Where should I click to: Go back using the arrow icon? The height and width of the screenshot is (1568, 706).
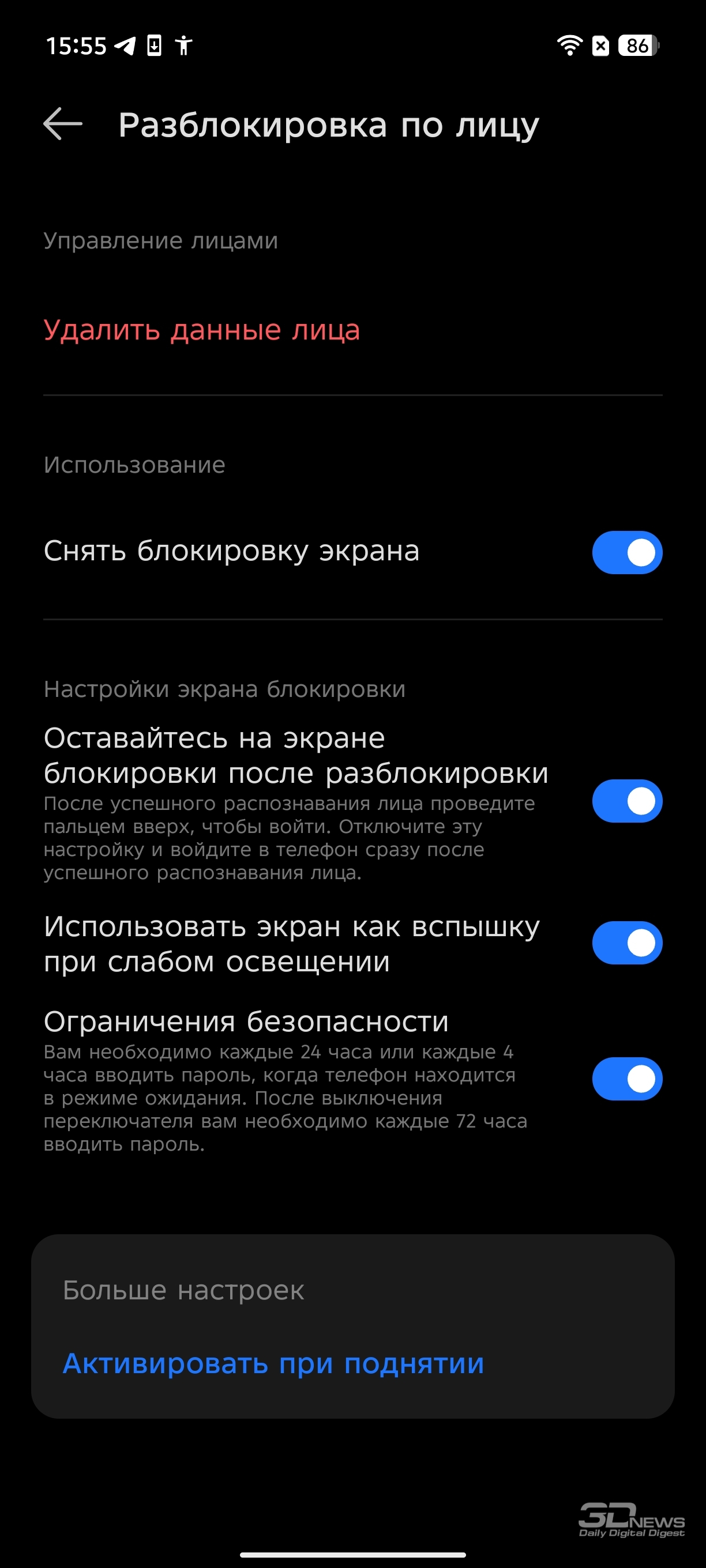click(63, 124)
